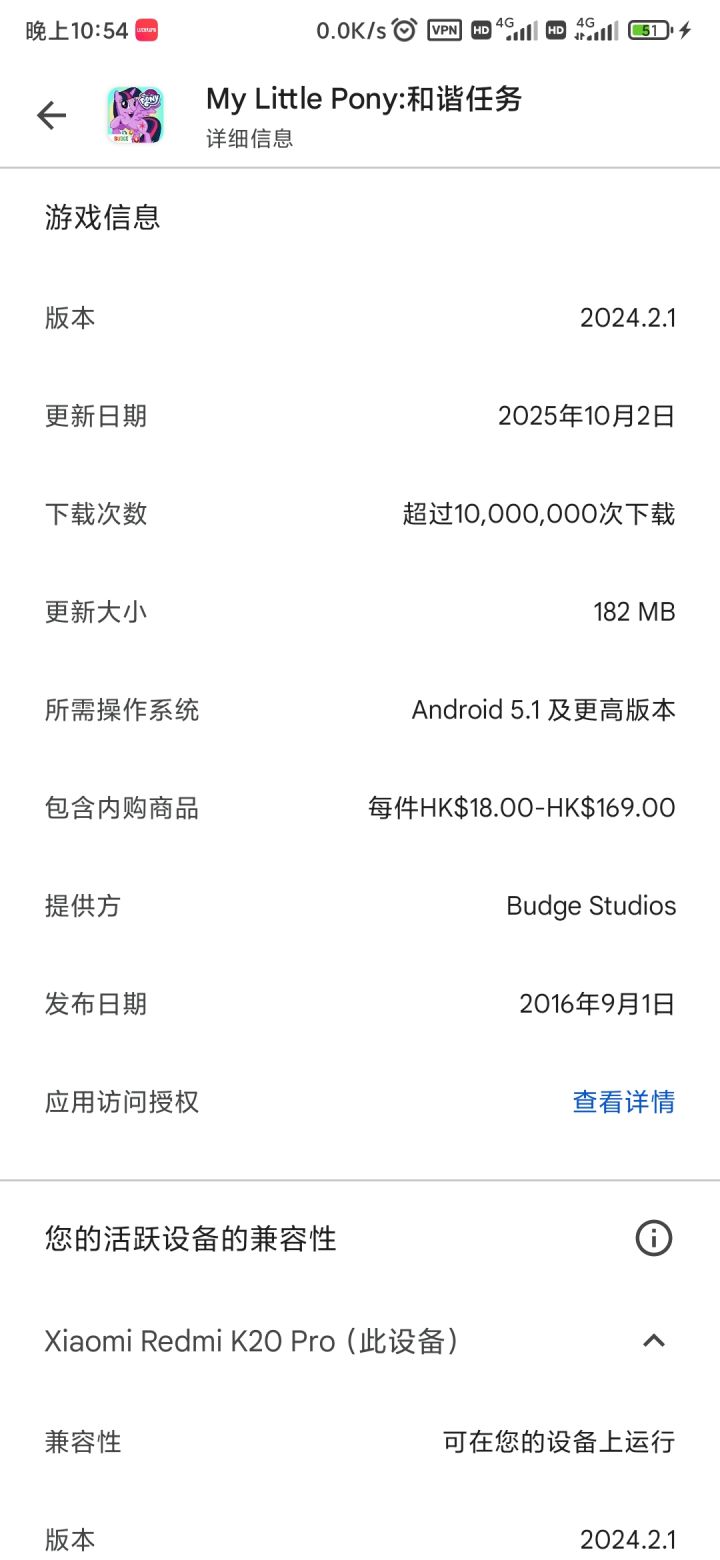Viewport: 720px width, 1560px height.
Task: Open the device compatibility info icon
Action: click(x=654, y=1238)
